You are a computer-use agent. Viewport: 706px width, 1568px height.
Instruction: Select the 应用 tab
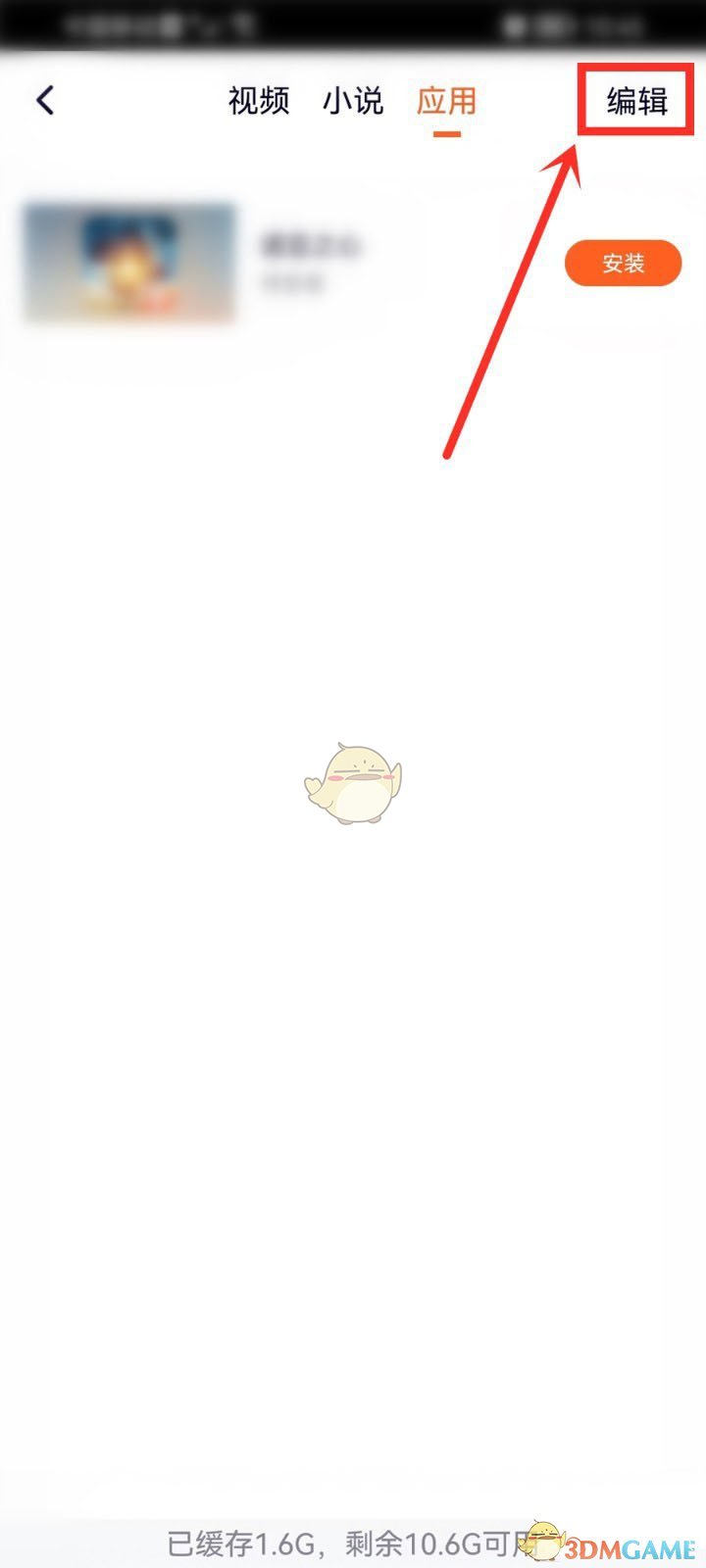tap(446, 101)
